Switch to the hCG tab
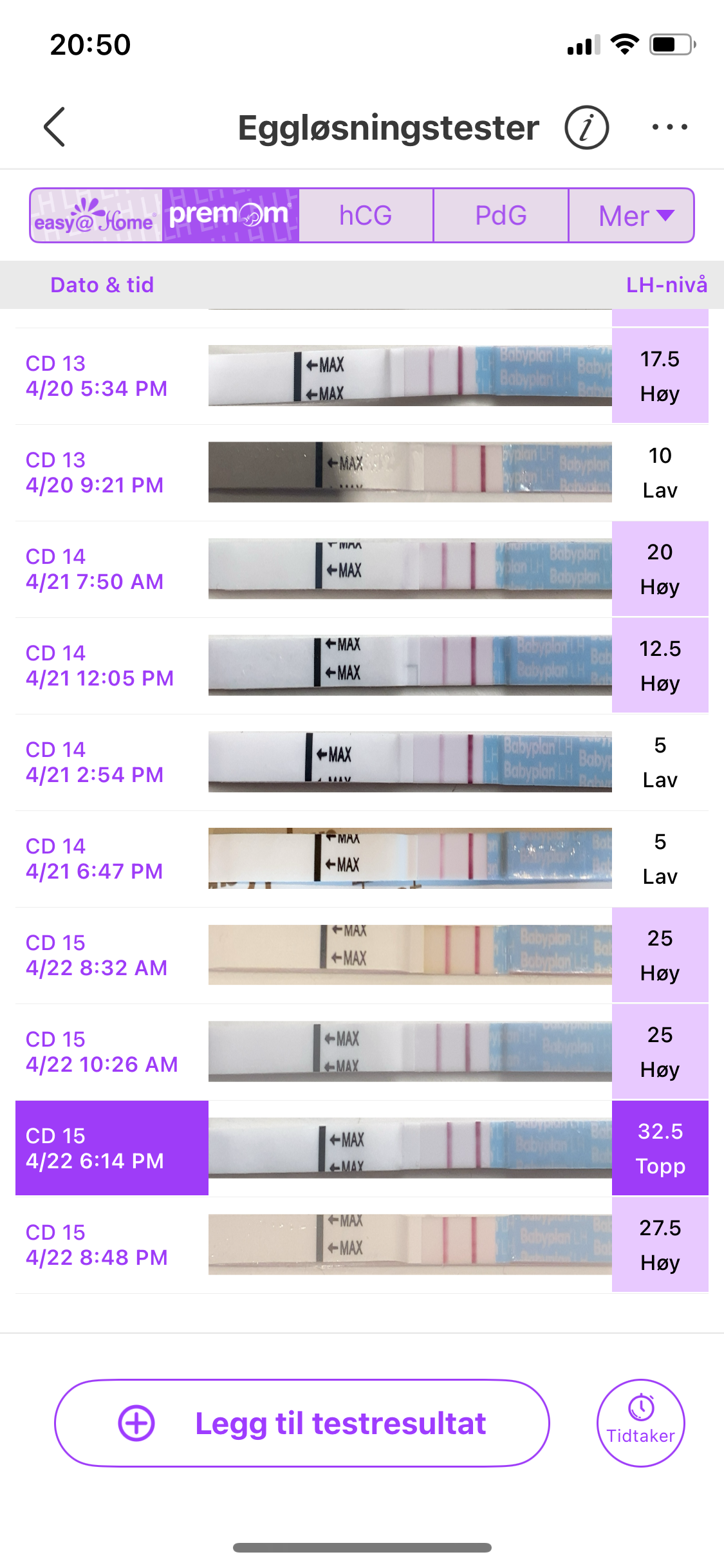The image size is (724, 1568). [366, 216]
